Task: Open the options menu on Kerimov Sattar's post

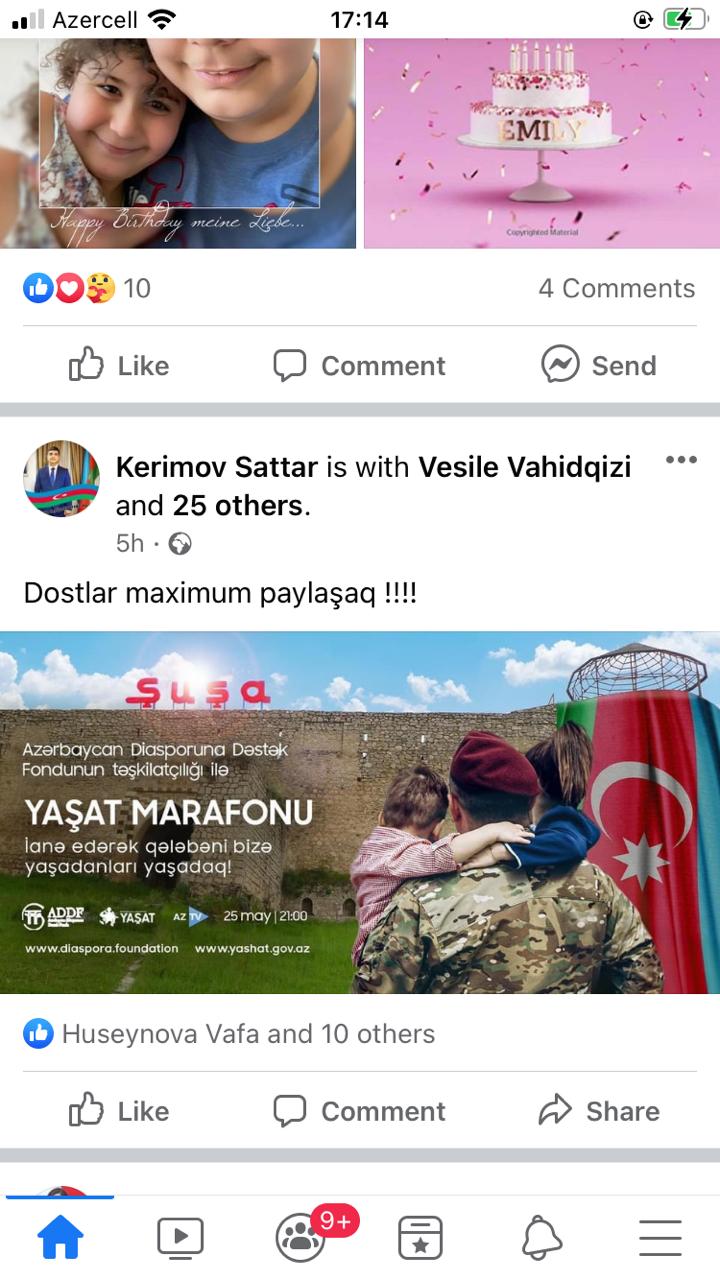Action: point(681,460)
